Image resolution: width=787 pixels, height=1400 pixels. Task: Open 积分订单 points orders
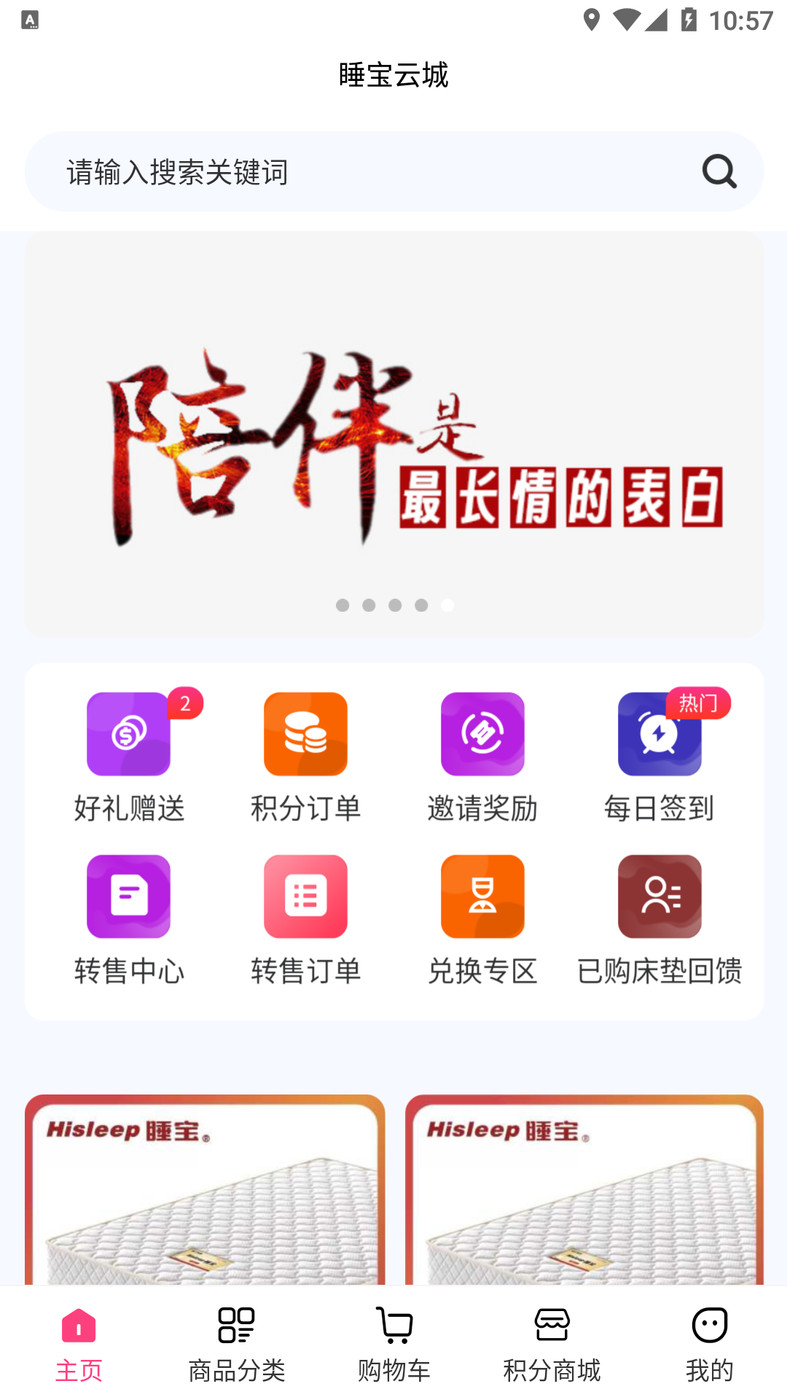[305, 756]
